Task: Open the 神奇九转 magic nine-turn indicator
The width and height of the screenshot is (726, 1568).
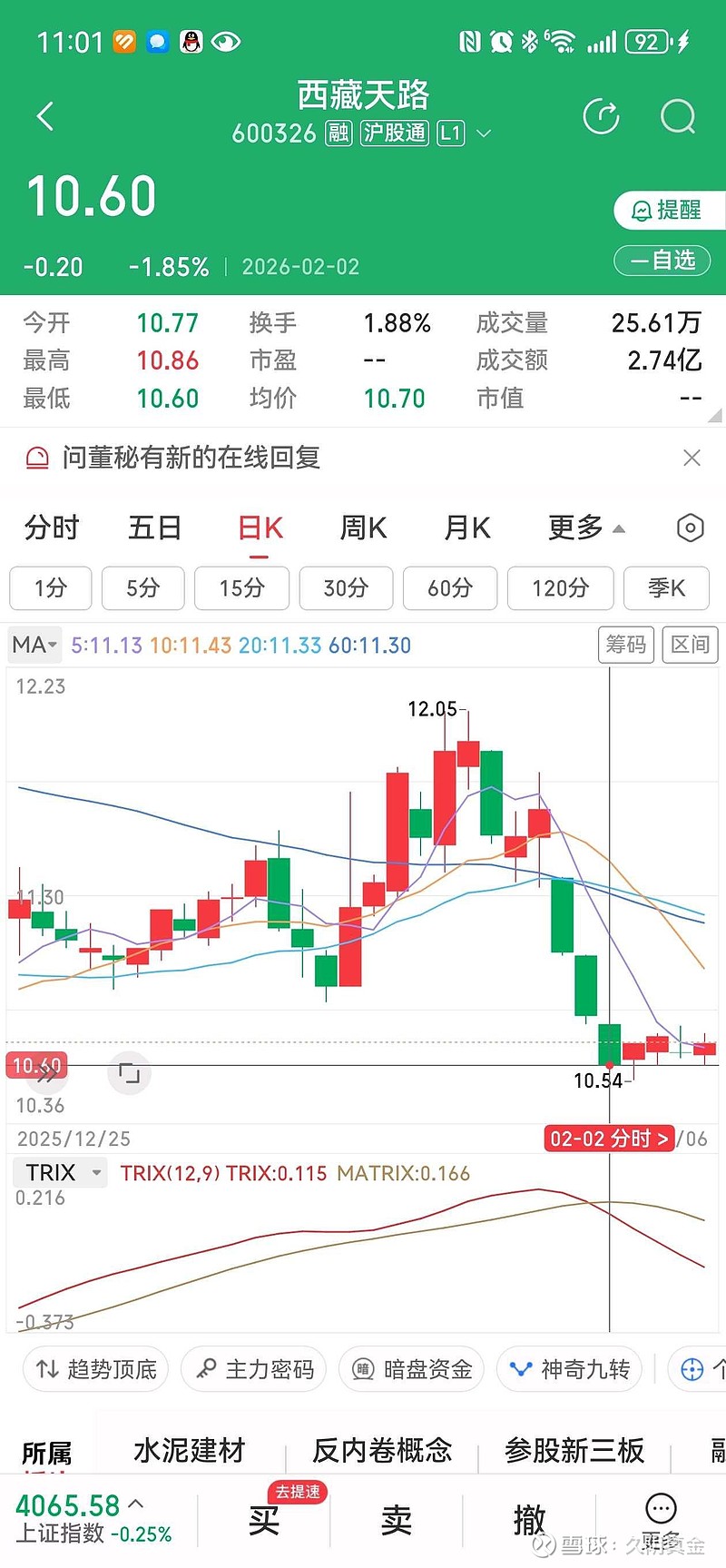Action: 569,1369
